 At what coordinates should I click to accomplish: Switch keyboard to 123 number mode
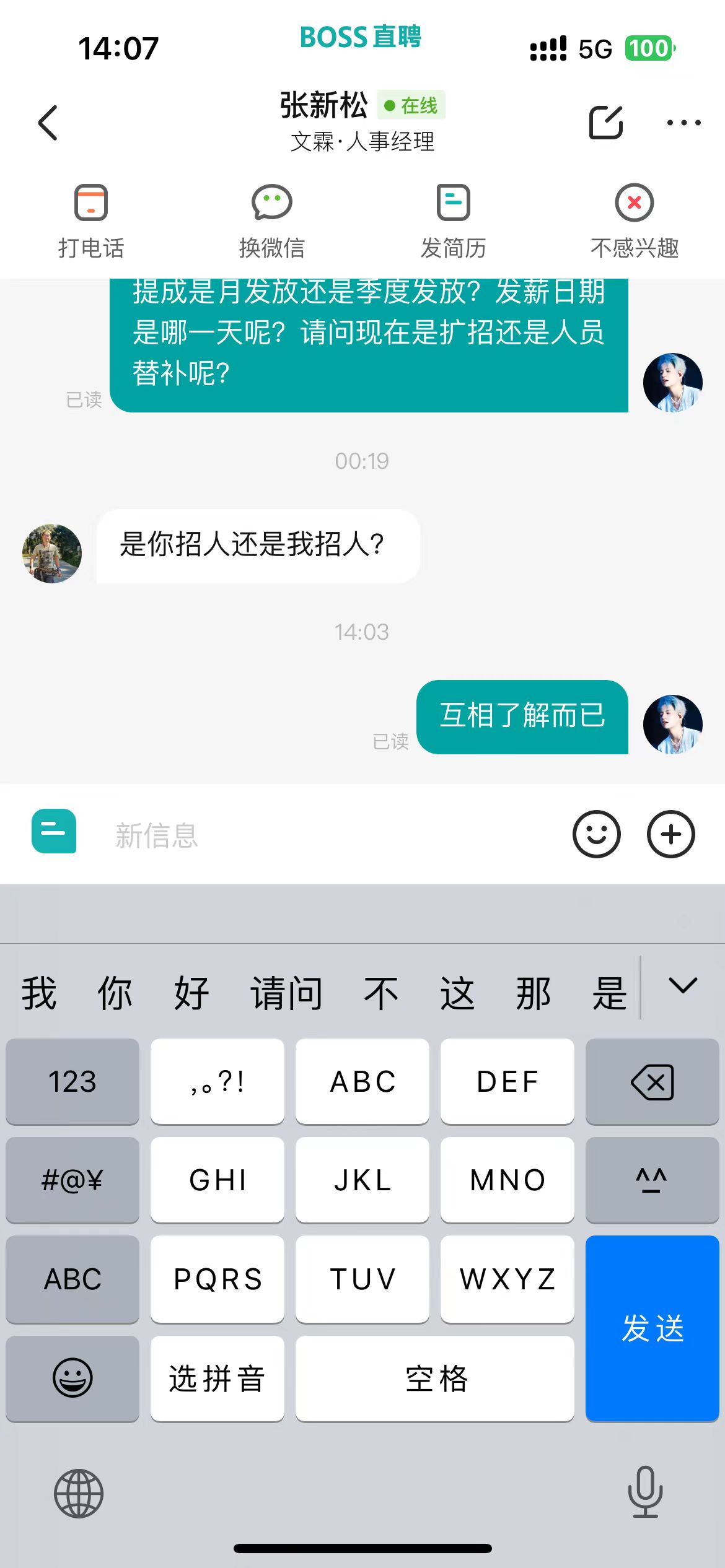tap(72, 1082)
